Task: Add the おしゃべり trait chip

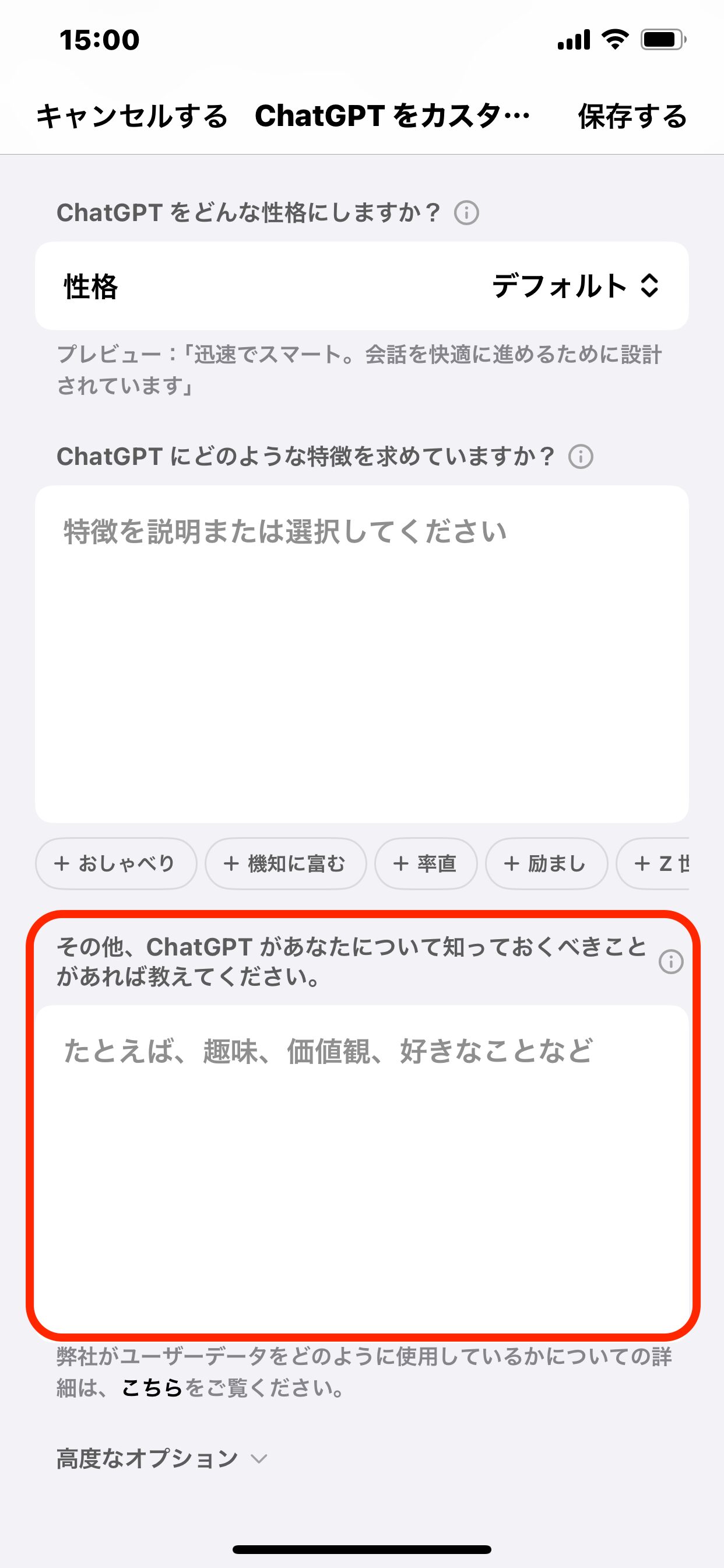Action: coord(116,863)
